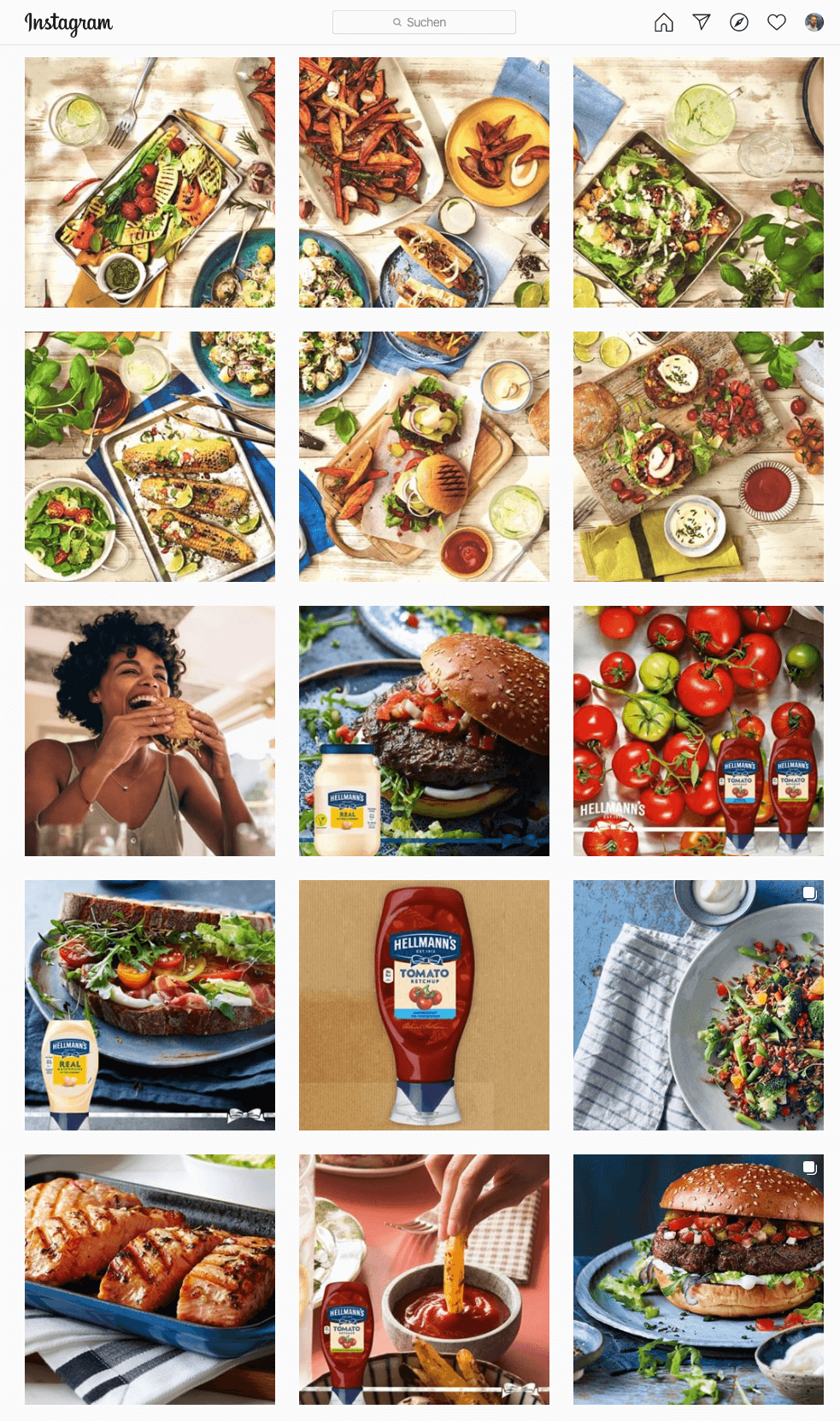View activity via the heart icon
The height and width of the screenshot is (1421, 840).
pos(776,22)
